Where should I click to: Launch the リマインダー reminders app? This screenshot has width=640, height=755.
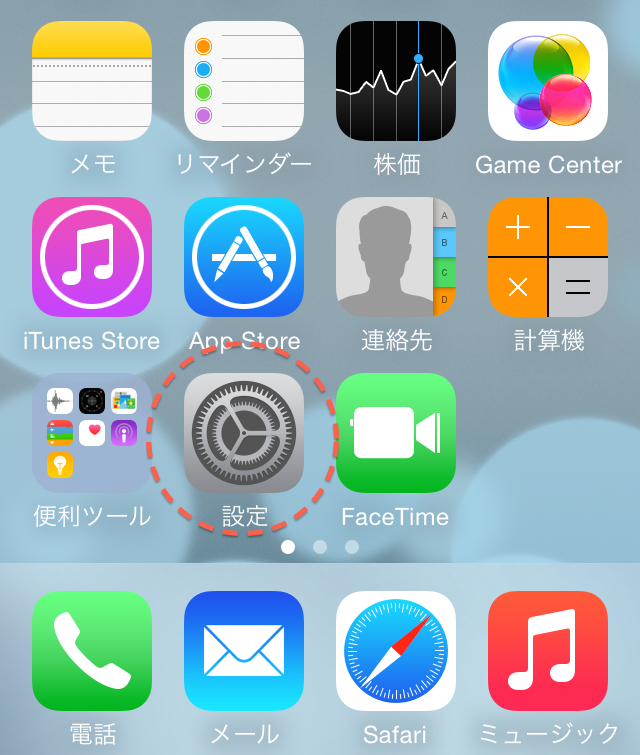click(244, 81)
